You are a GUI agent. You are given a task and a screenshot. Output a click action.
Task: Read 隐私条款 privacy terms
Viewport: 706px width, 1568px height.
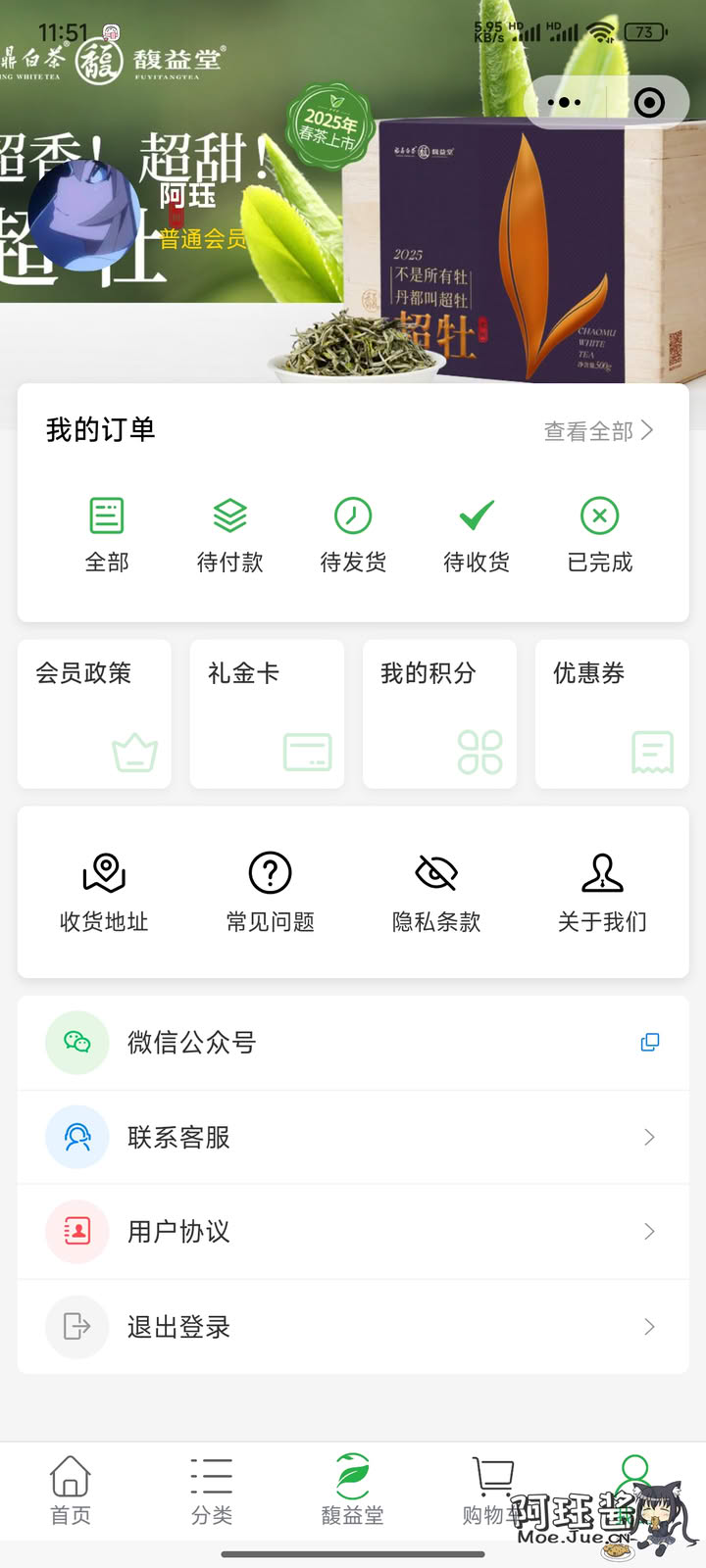coord(436,893)
